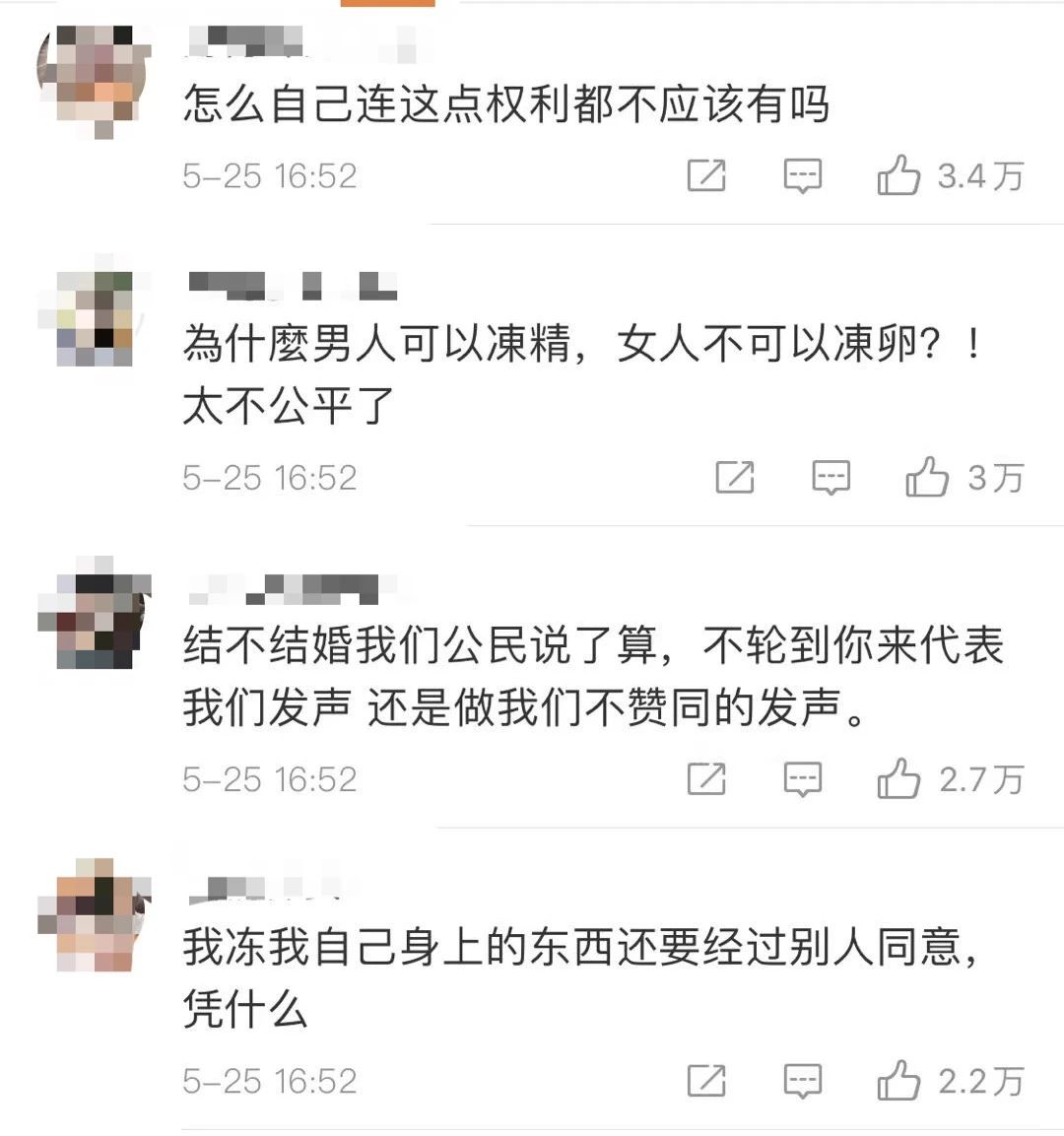Viewport: 1064px width, 1136px height.
Task: Reply to the comment starting '结不结婚我们公民说了算'
Action: 802,779
